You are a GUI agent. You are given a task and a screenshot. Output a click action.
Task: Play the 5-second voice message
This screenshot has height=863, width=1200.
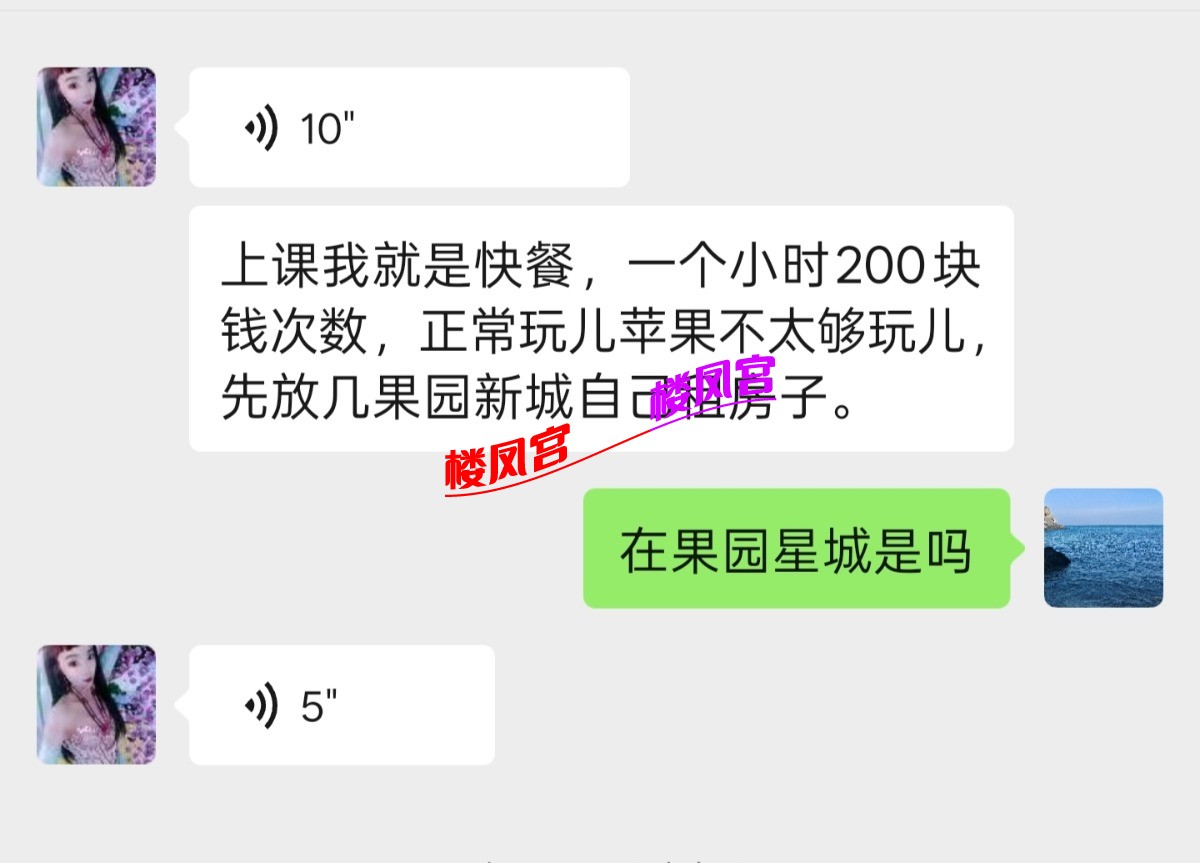point(341,705)
